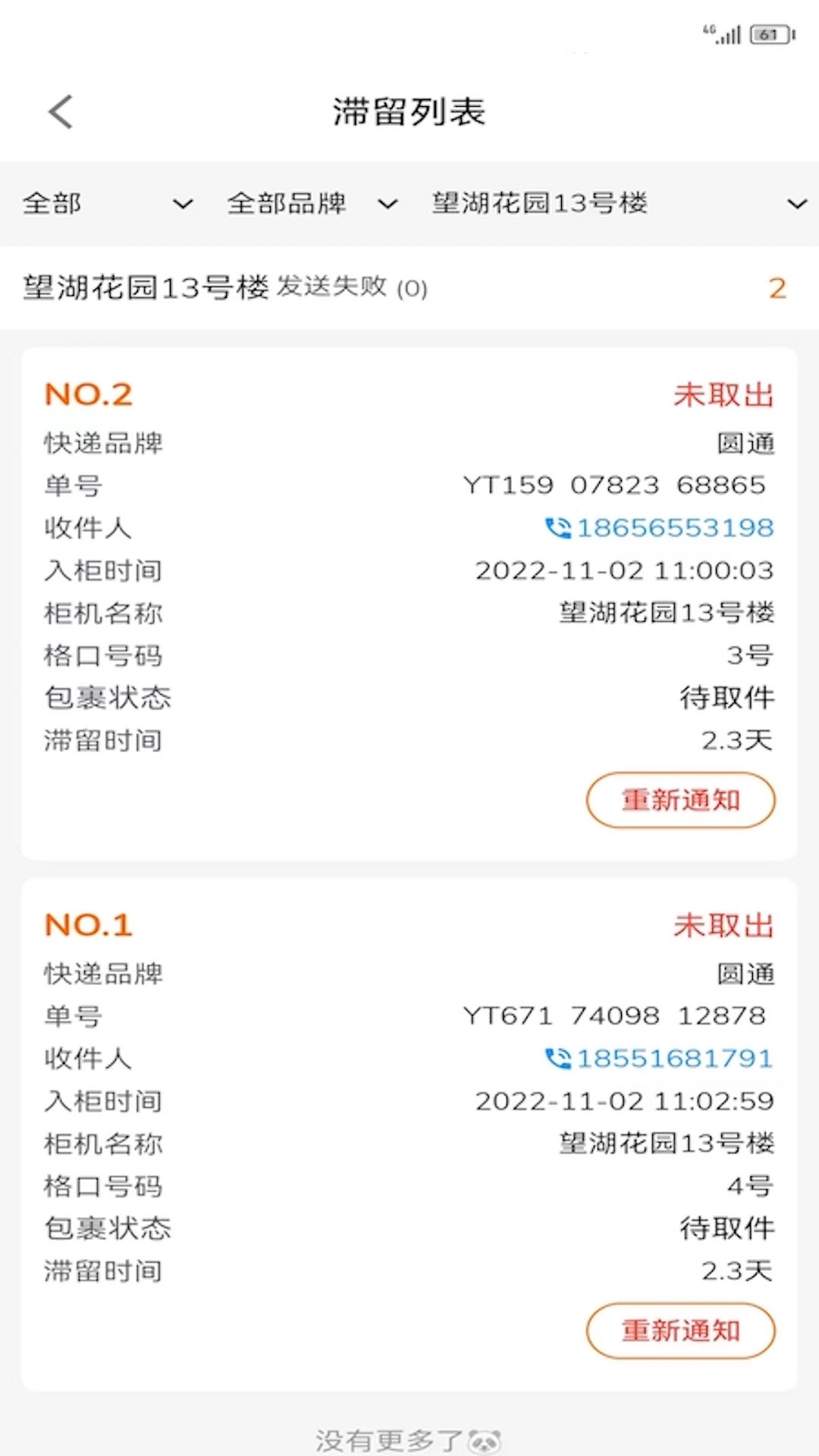Tap the back arrow to leave 滞留列表
The image size is (819, 1456).
click(59, 111)
